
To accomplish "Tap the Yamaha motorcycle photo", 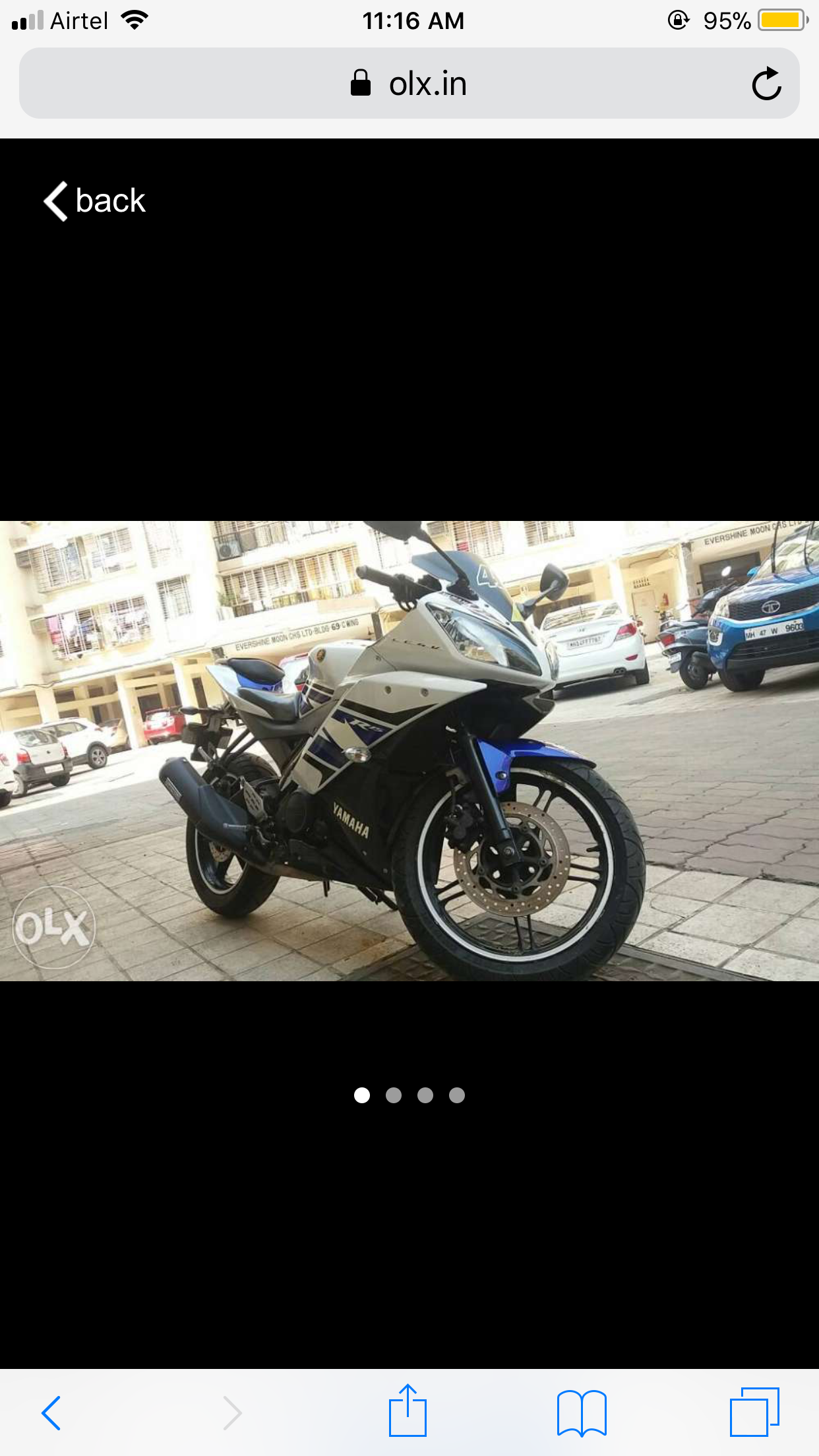I will click(409, 750).
